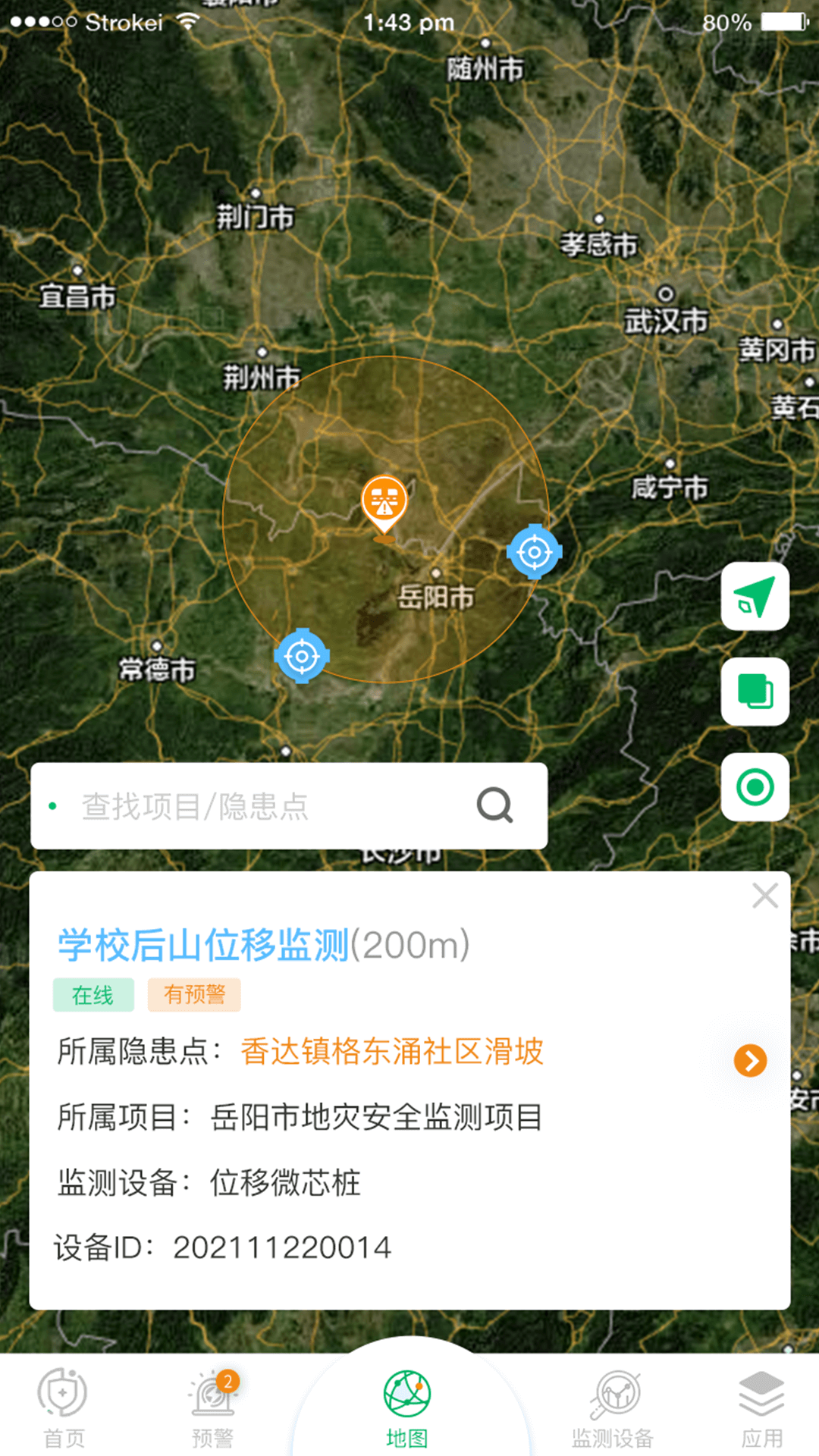Tap the search field 查找项目/隐患点
The width and height of the screenshot is (819, 1456).
pos(258,806)
